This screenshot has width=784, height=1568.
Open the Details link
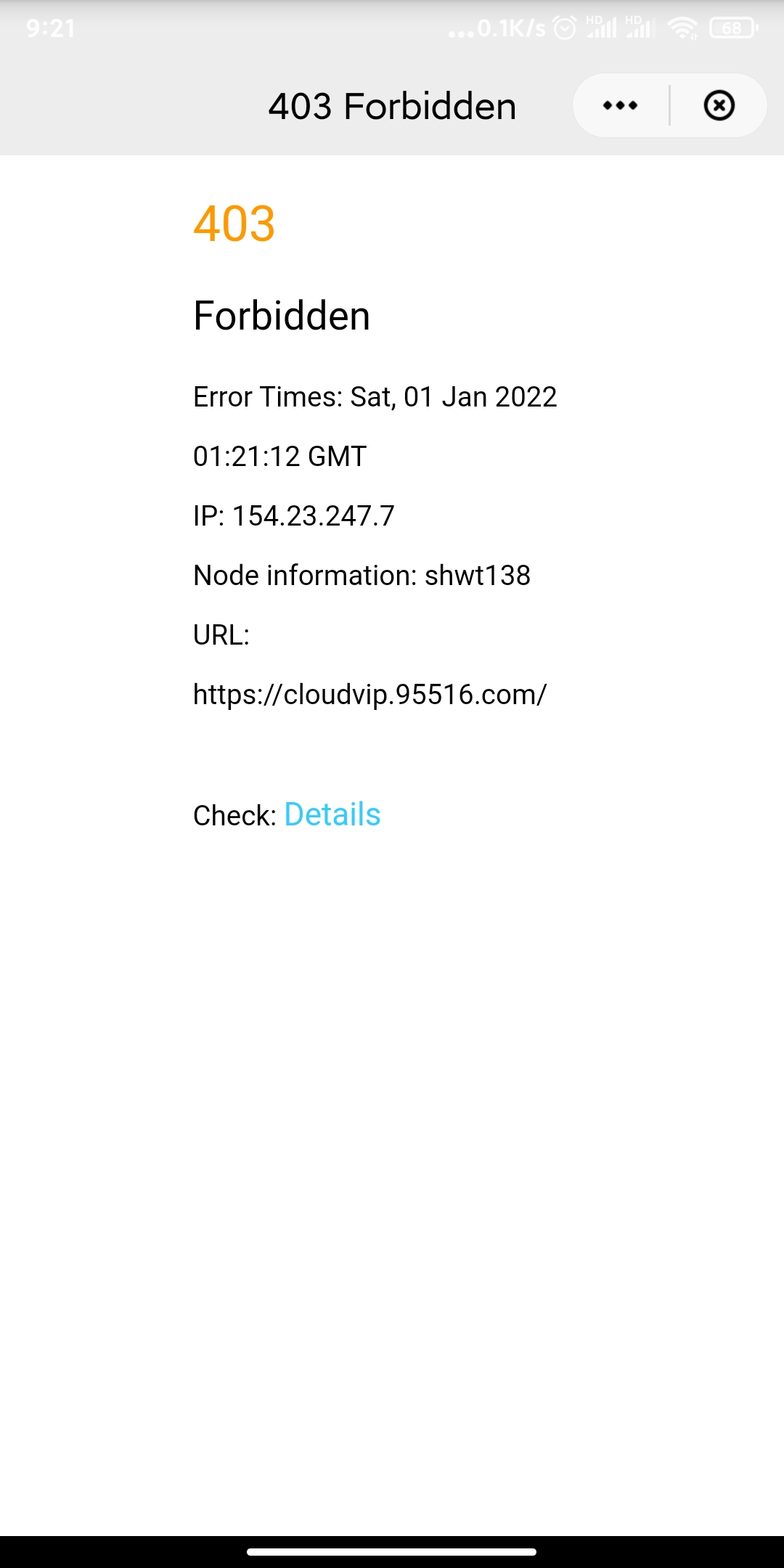(332, 814)
